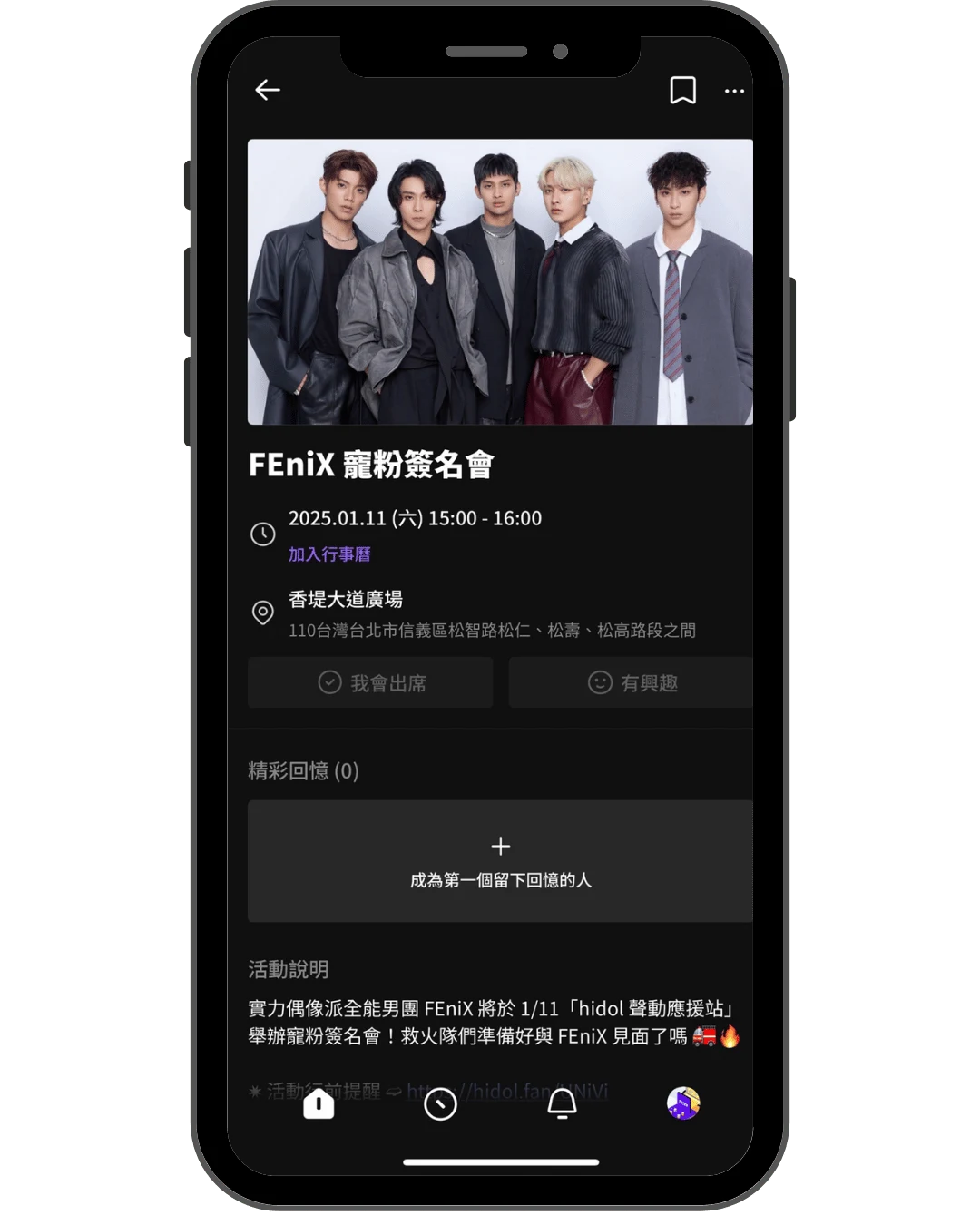Open the 香堤大道廣場 location

[346, 600]
